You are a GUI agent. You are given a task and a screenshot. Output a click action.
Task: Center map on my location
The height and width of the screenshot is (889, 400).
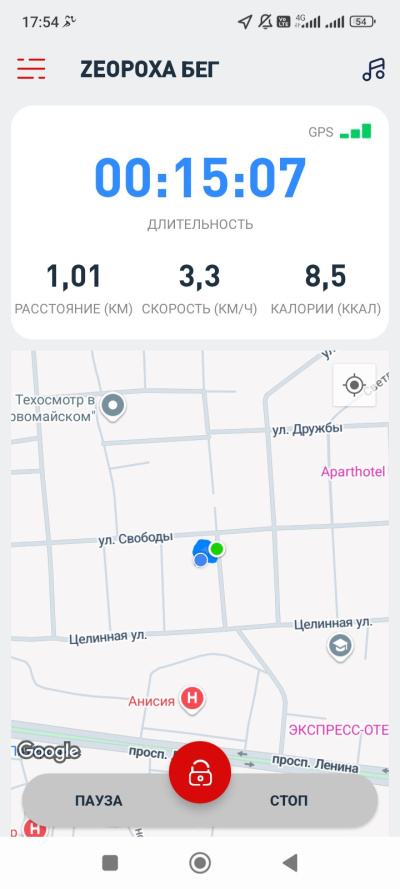point(355,385)
